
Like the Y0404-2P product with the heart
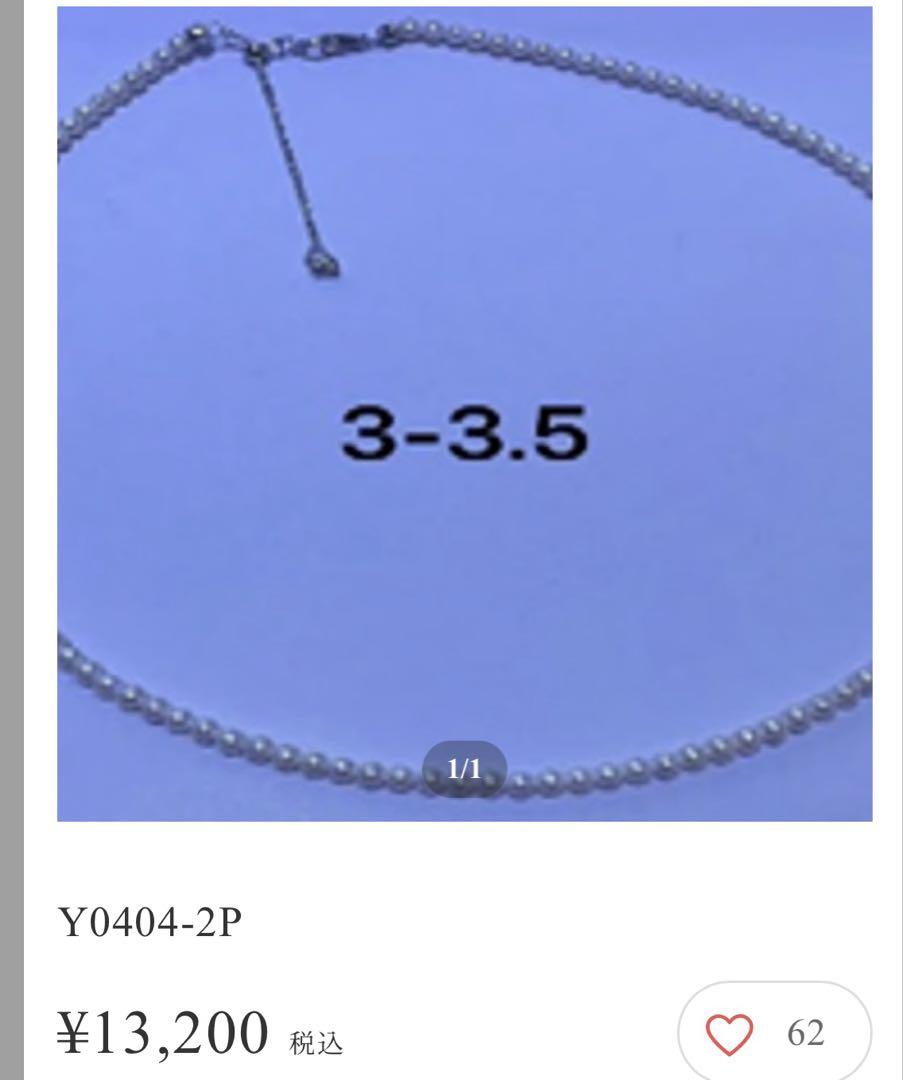click(730, 1033)
